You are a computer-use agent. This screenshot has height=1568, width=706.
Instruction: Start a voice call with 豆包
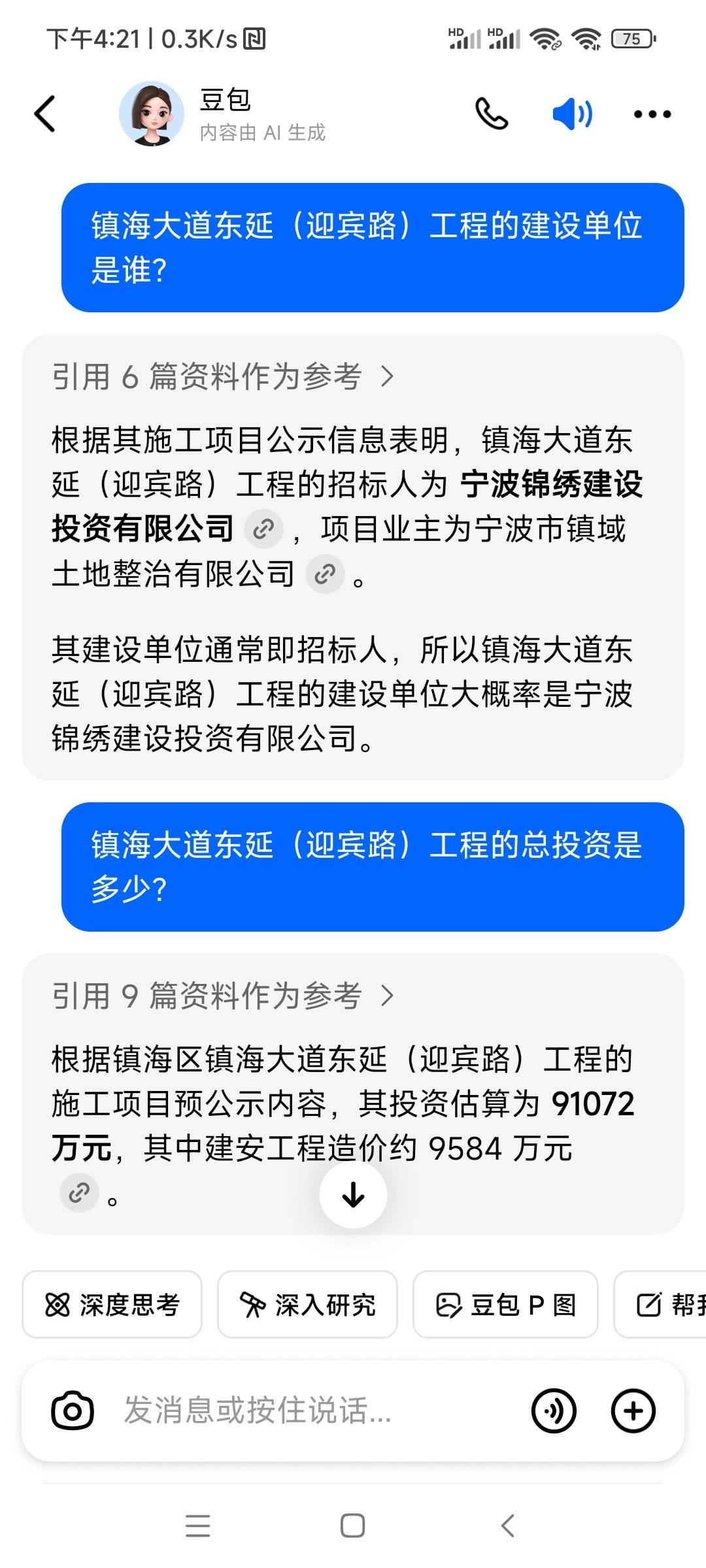click(x=492, y=114)
